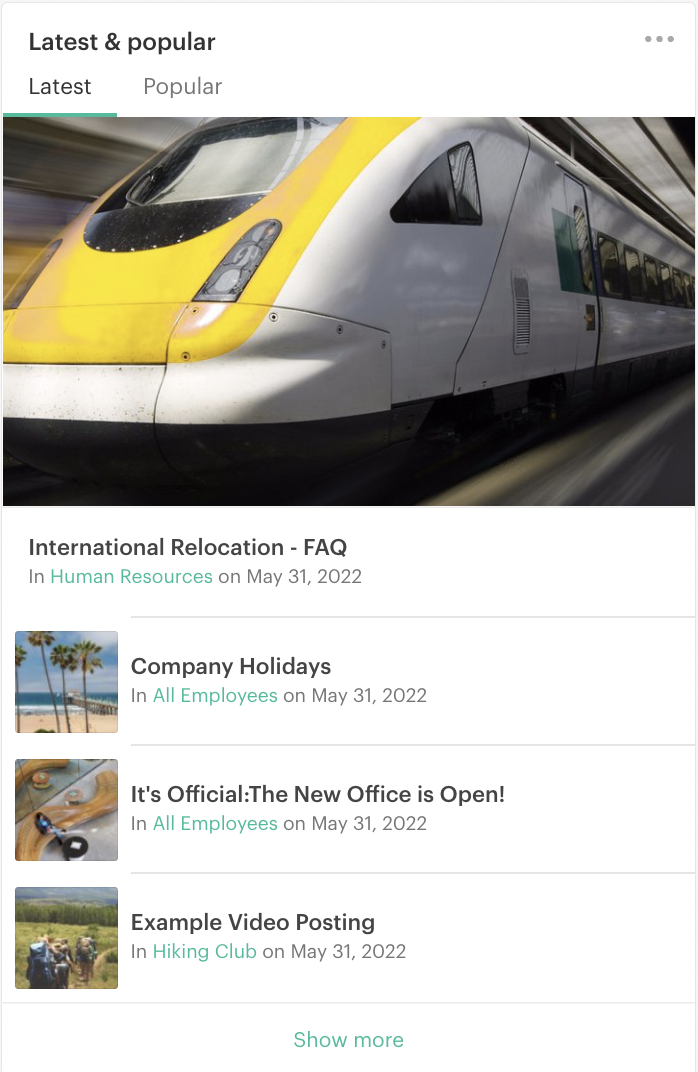Viewport: 698px width, 1072px height.
Task: Tap Show more to load posts
Action: 349,1040
